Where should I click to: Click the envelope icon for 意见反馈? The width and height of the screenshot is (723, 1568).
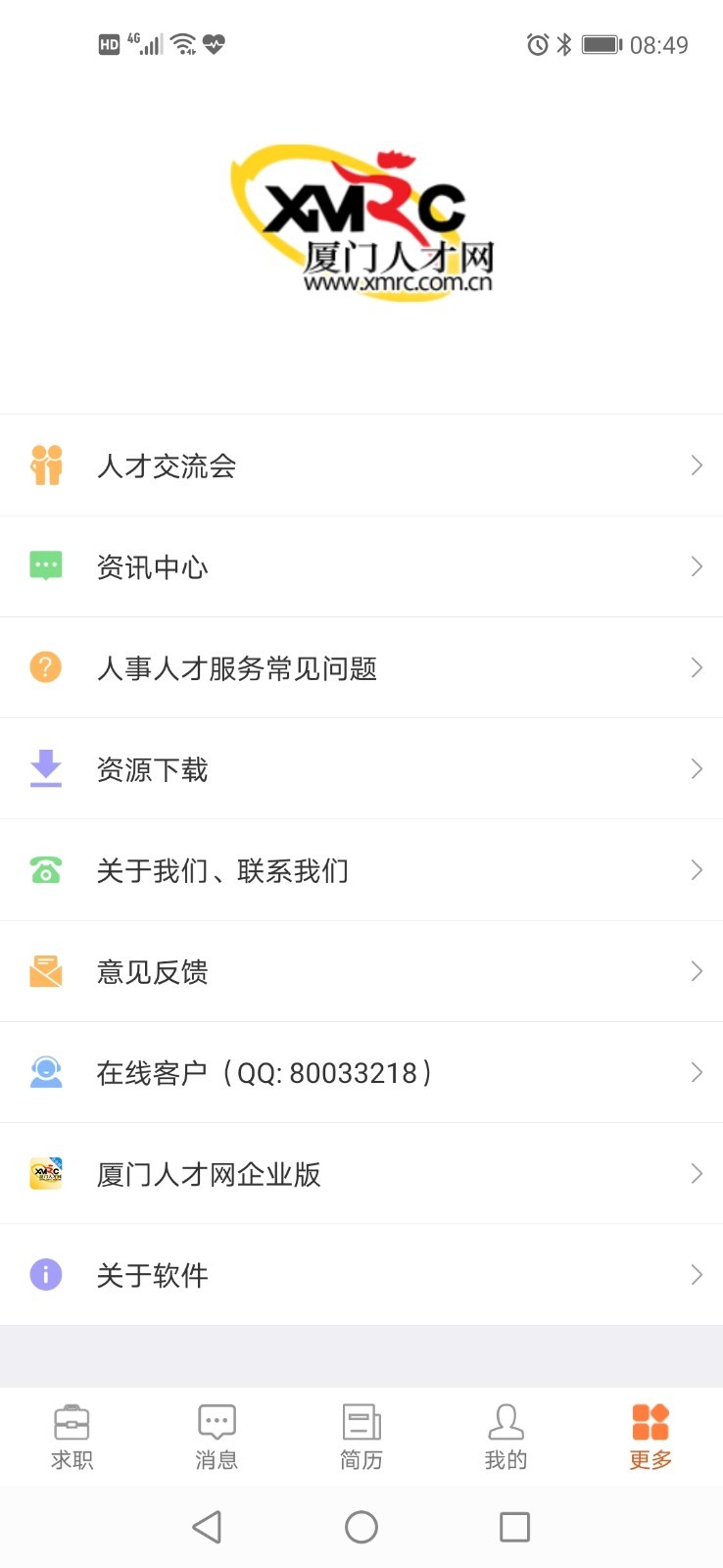point(46,971)
